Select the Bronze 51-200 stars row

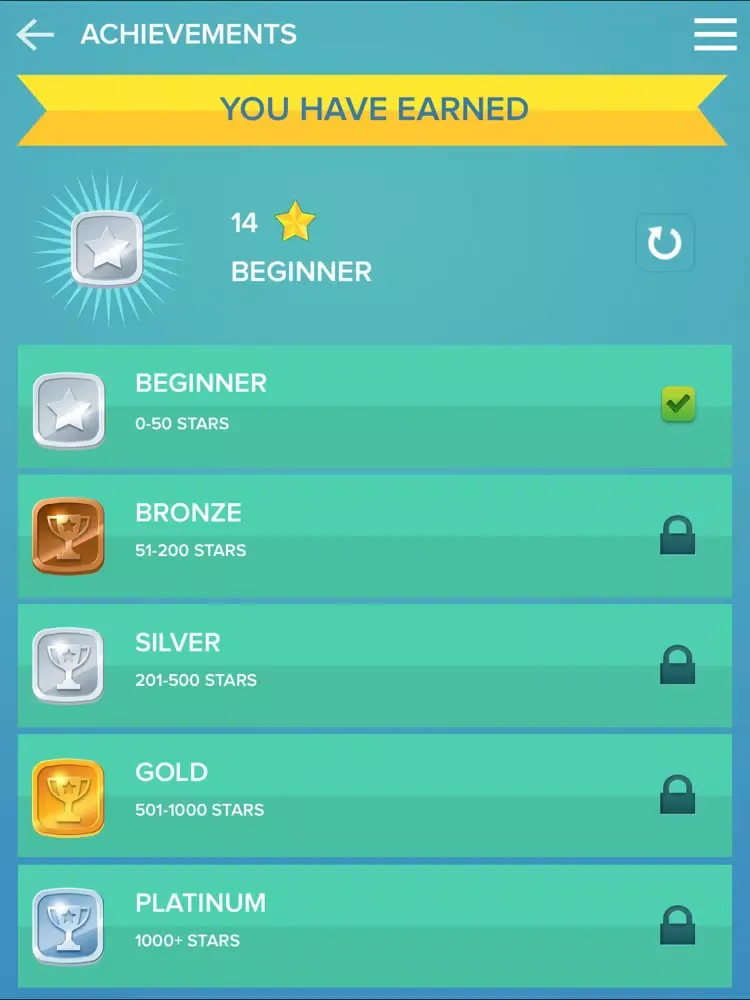coord(375,536)
